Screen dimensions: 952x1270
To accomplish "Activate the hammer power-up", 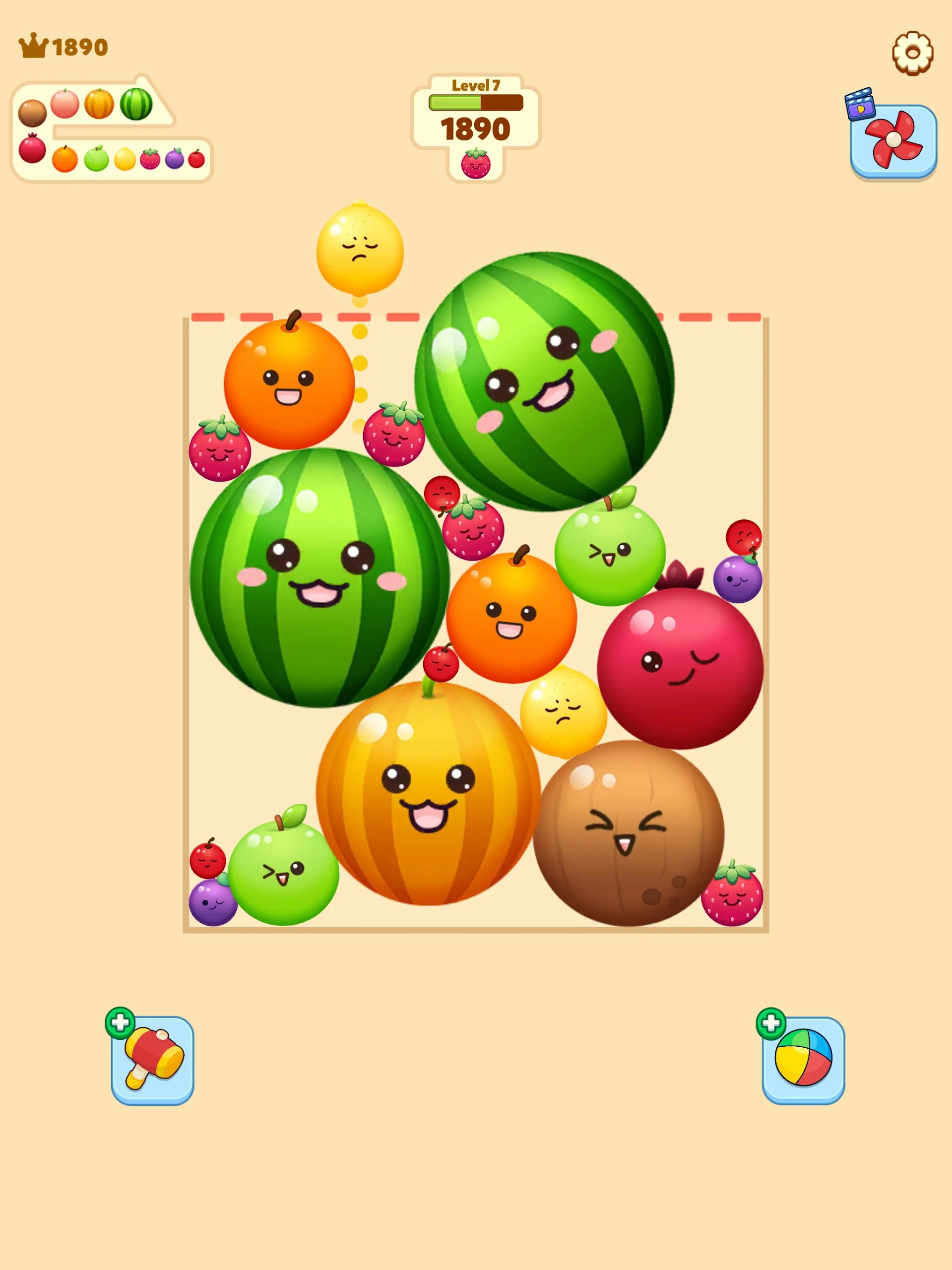I will (153, 1061).
